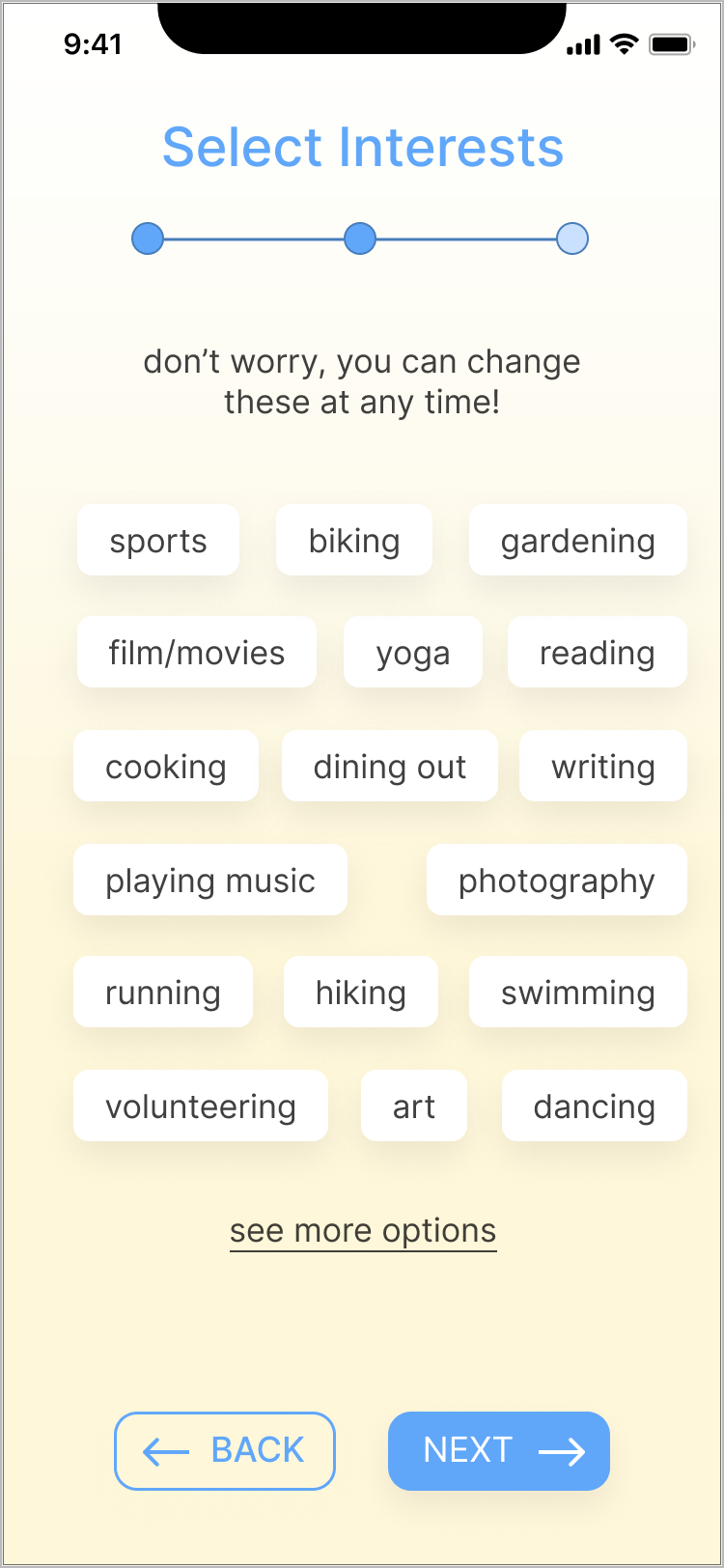This screenshot has width=724, height=1568.
Task: Tap the gardening chip
Action: pyautogui.click(x=577, y=541)
